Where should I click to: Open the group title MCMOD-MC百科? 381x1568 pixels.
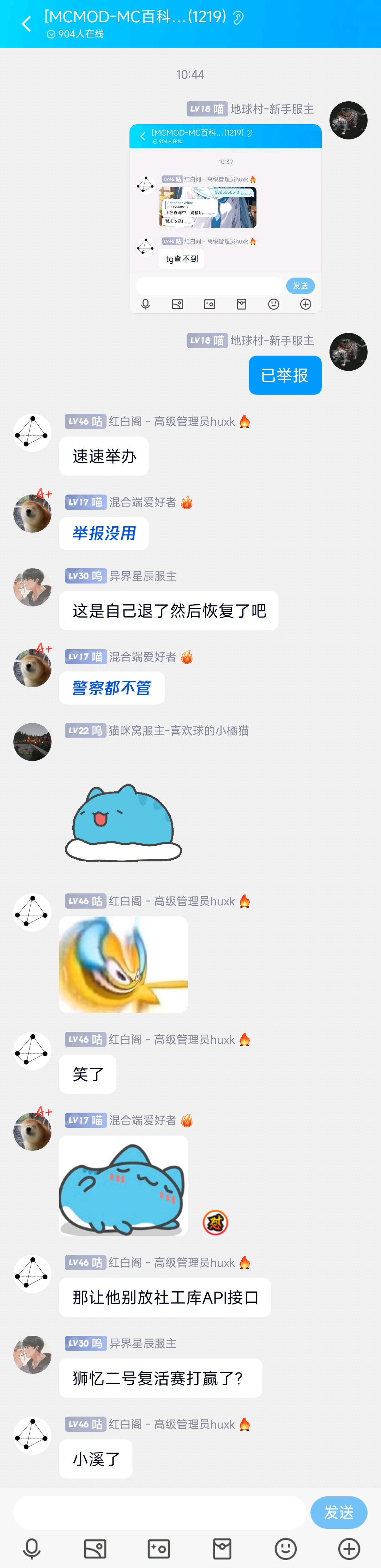pos(136,17)
